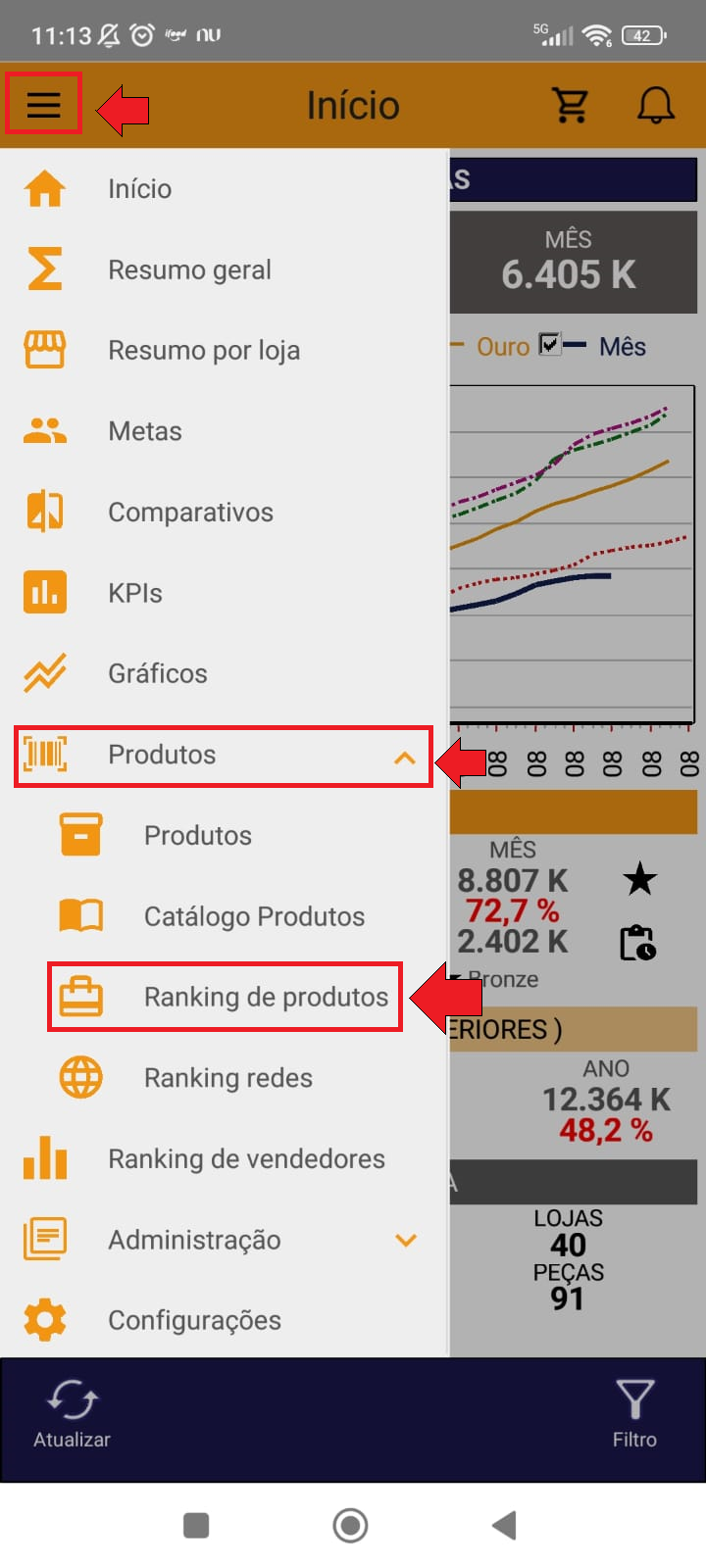Image resolution: width=706 pixels, height=1568 pixels.
Task: Tap Atualizar to refresh data
Action: pos(72,1413)
